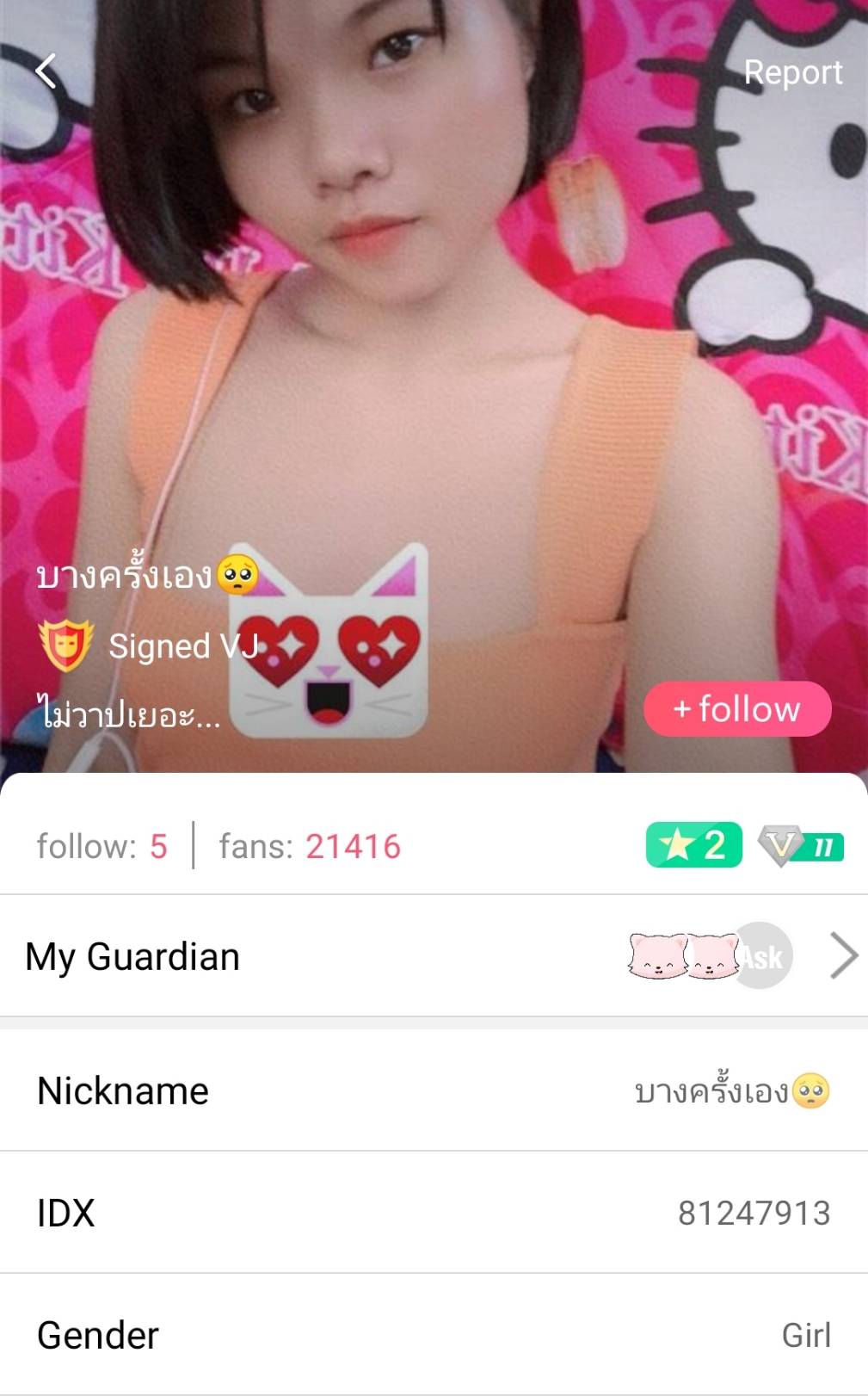Viewport: 868px width, 1396px height.
Task: View the fans count
Action: click(310, 846)
